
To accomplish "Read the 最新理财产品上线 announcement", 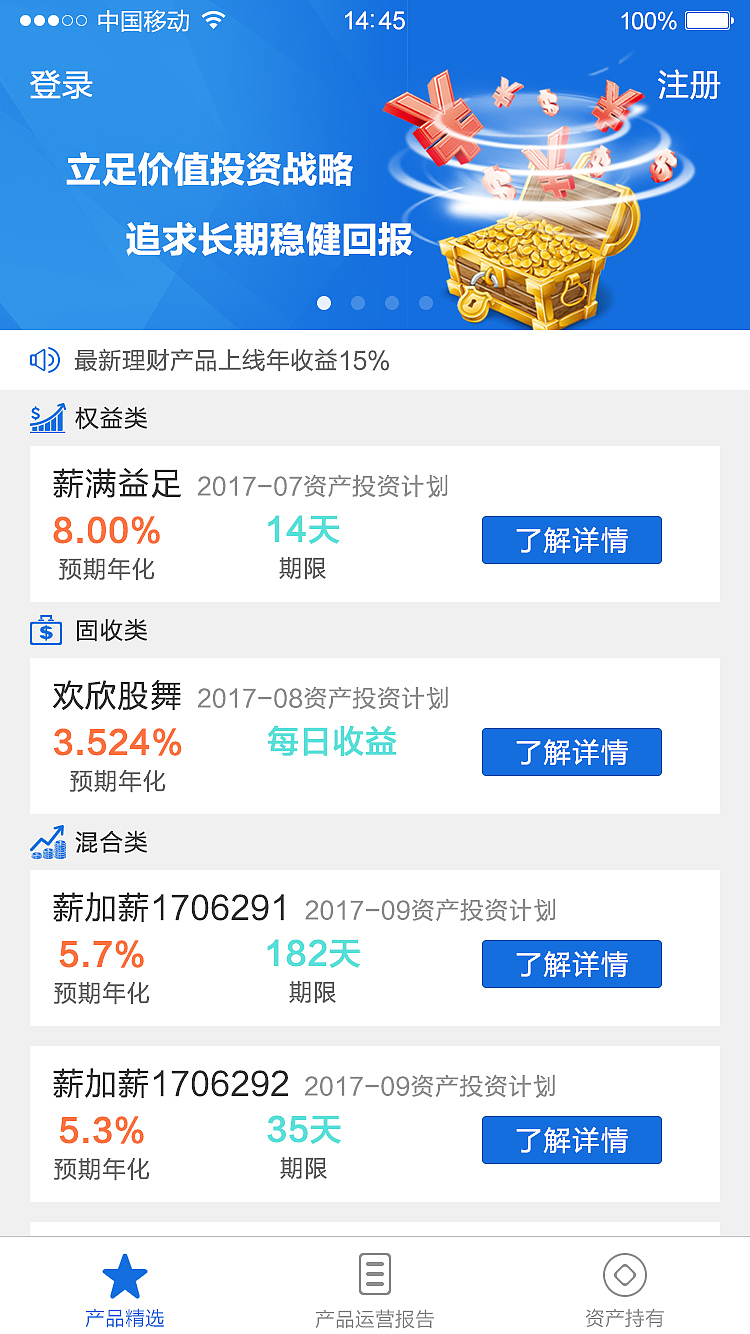I will click(x=231, y=361).
